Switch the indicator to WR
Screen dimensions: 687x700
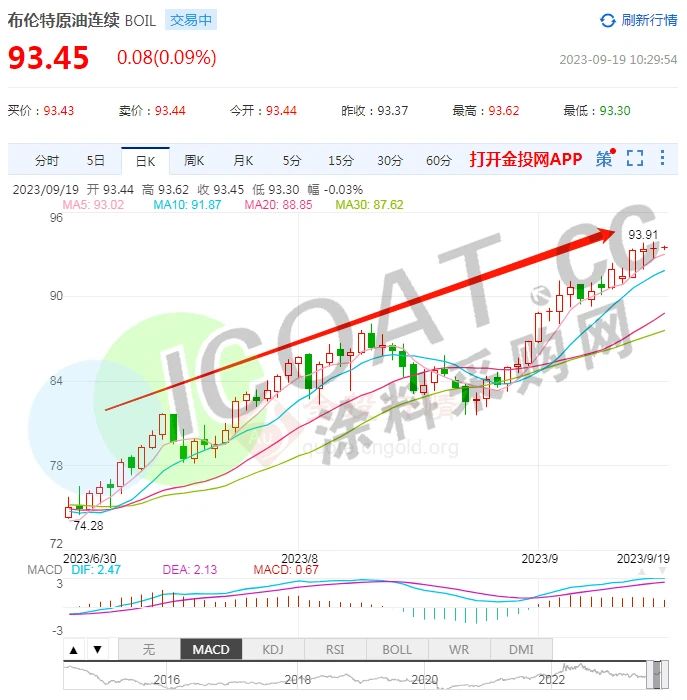[x=459, y=649]
